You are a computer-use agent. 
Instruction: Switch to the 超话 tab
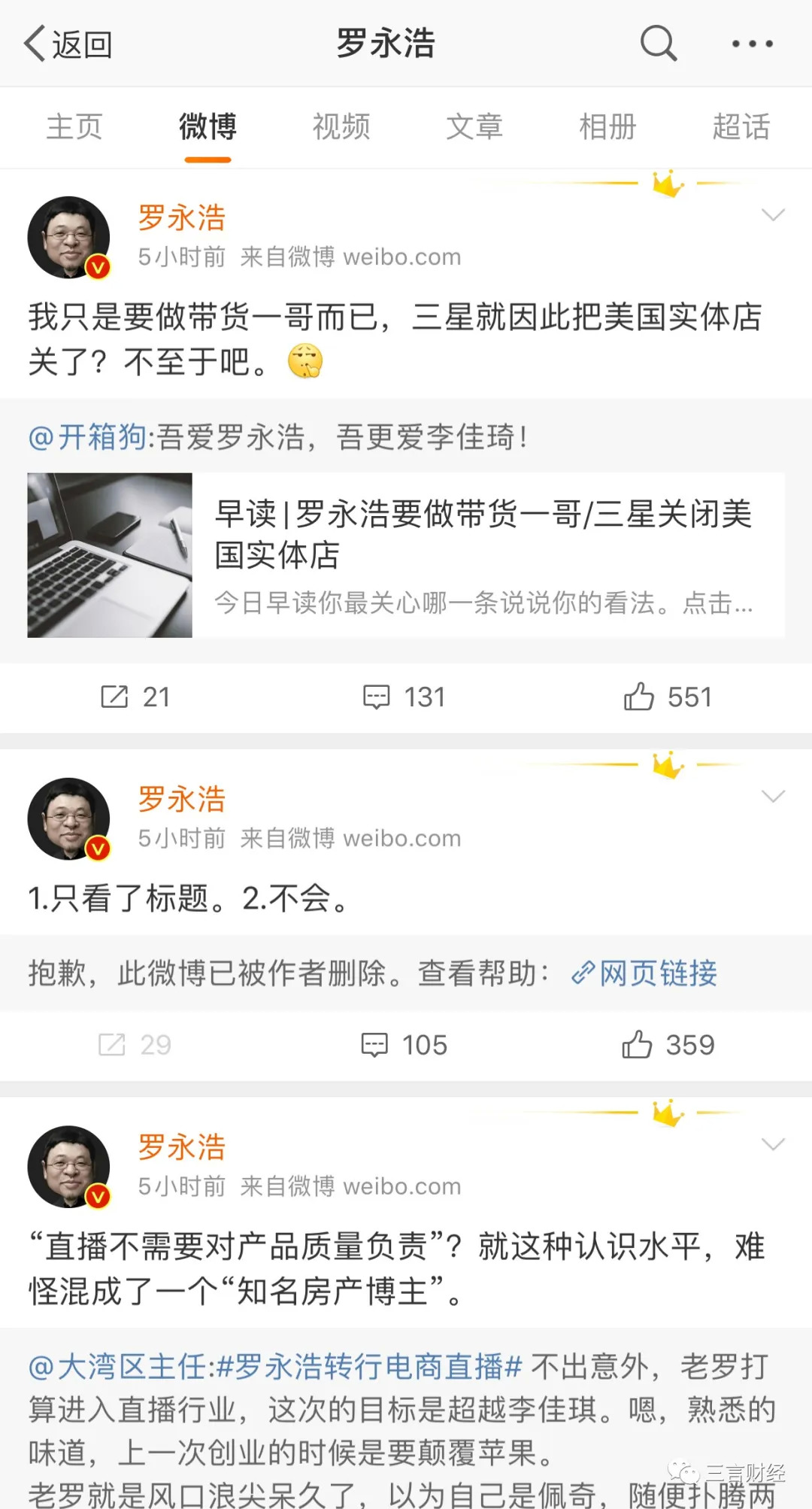tap(741, 126)
